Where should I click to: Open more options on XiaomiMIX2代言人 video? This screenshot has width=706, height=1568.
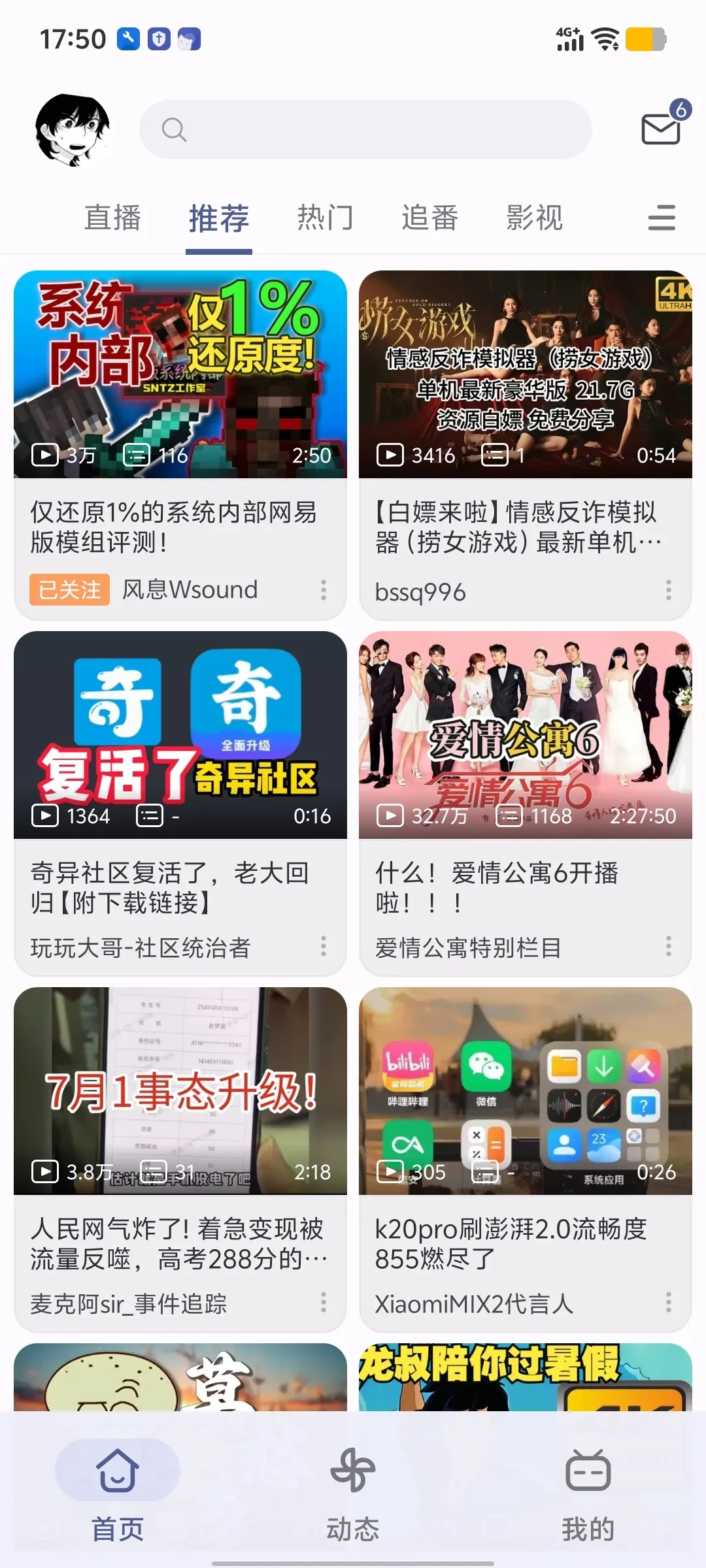tap(669, 1302)
